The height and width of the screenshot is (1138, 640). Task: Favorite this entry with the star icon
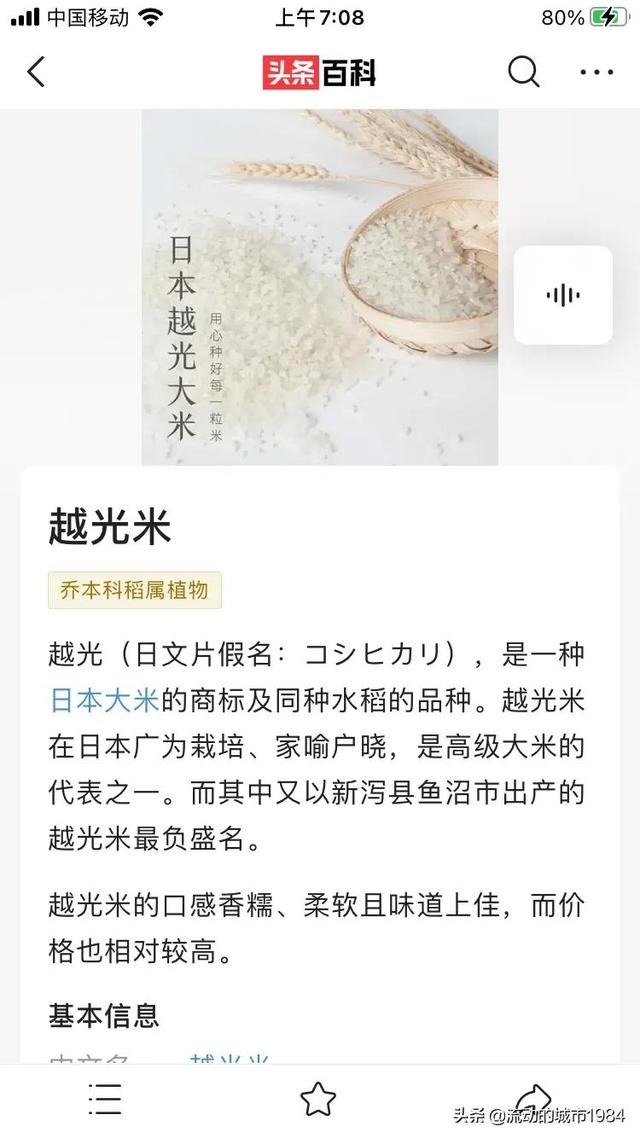[318, 1099]
